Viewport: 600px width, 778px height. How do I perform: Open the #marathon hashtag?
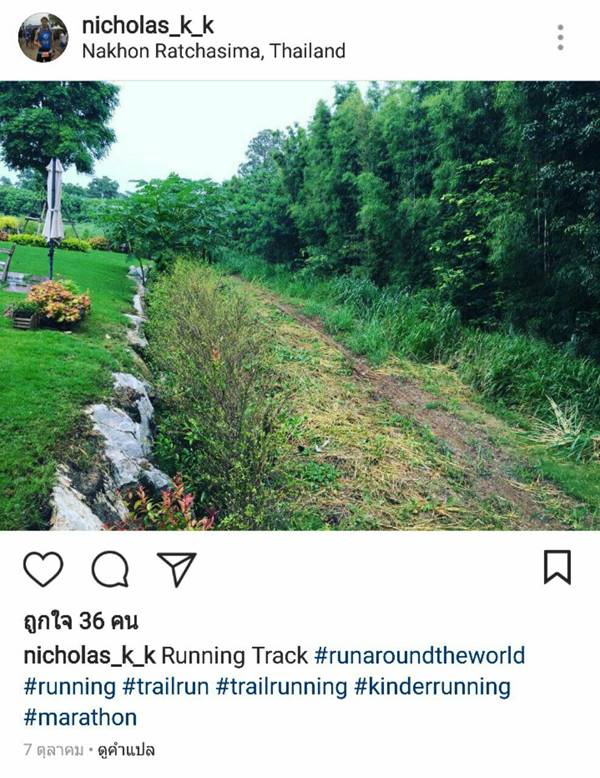80,717
